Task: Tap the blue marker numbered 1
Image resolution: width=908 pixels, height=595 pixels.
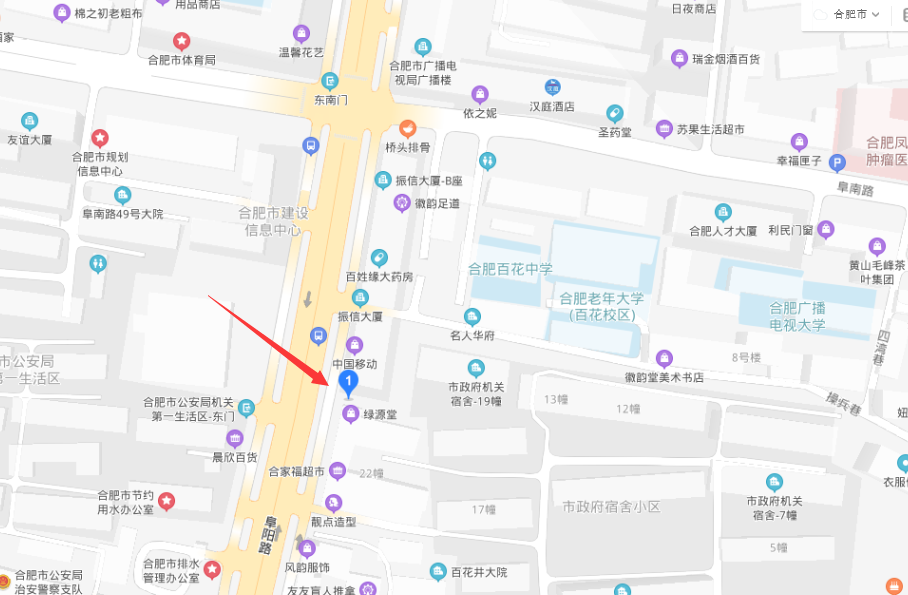Action: pos(347,383)
